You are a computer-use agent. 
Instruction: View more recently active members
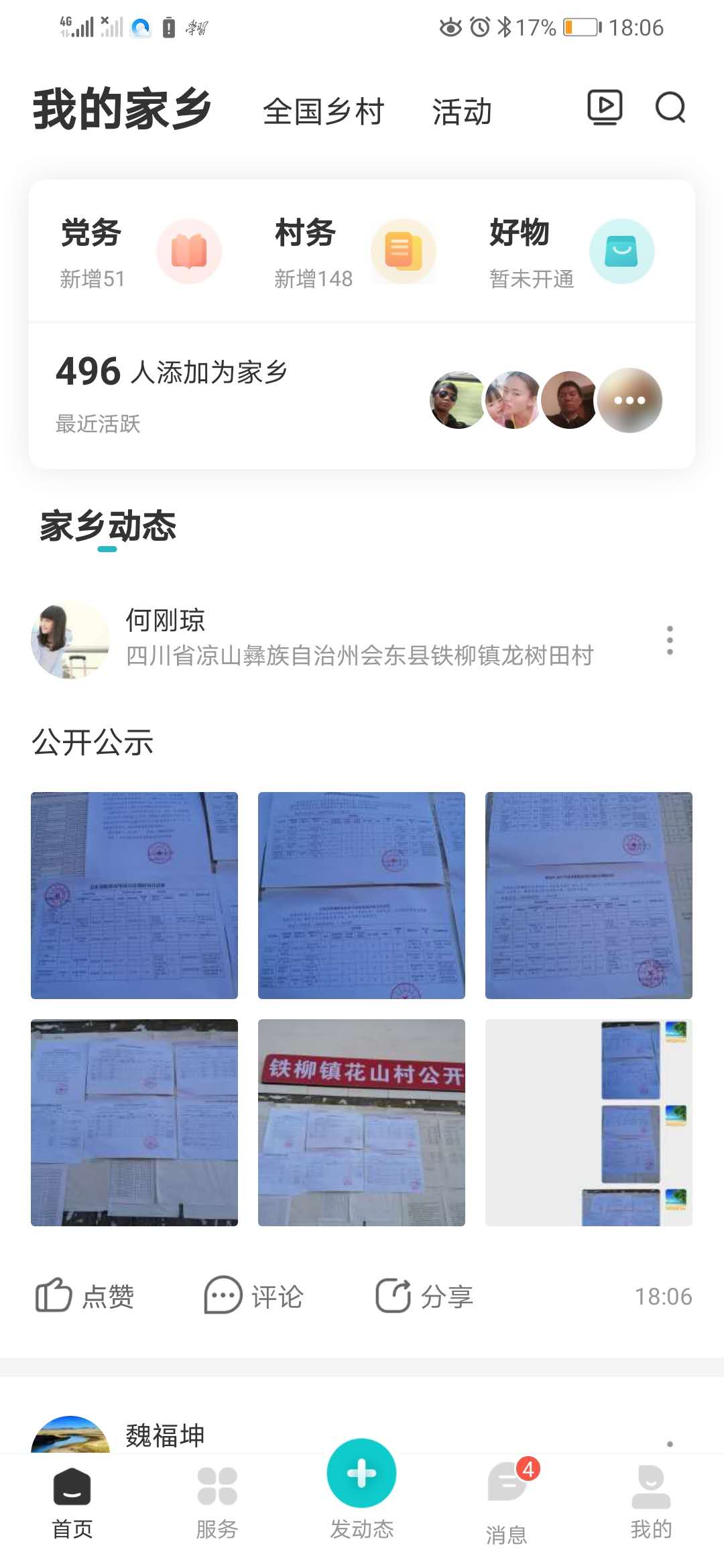(x=629, y=400)
